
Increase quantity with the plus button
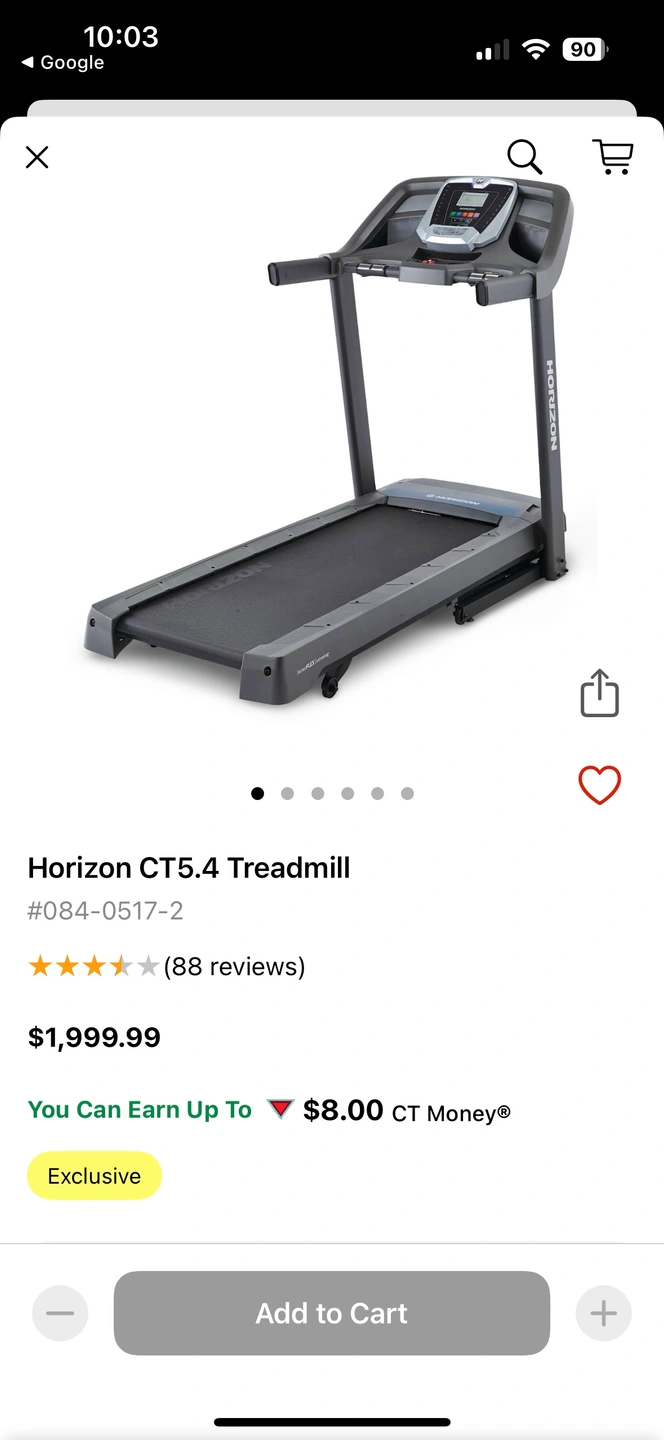603,1313
